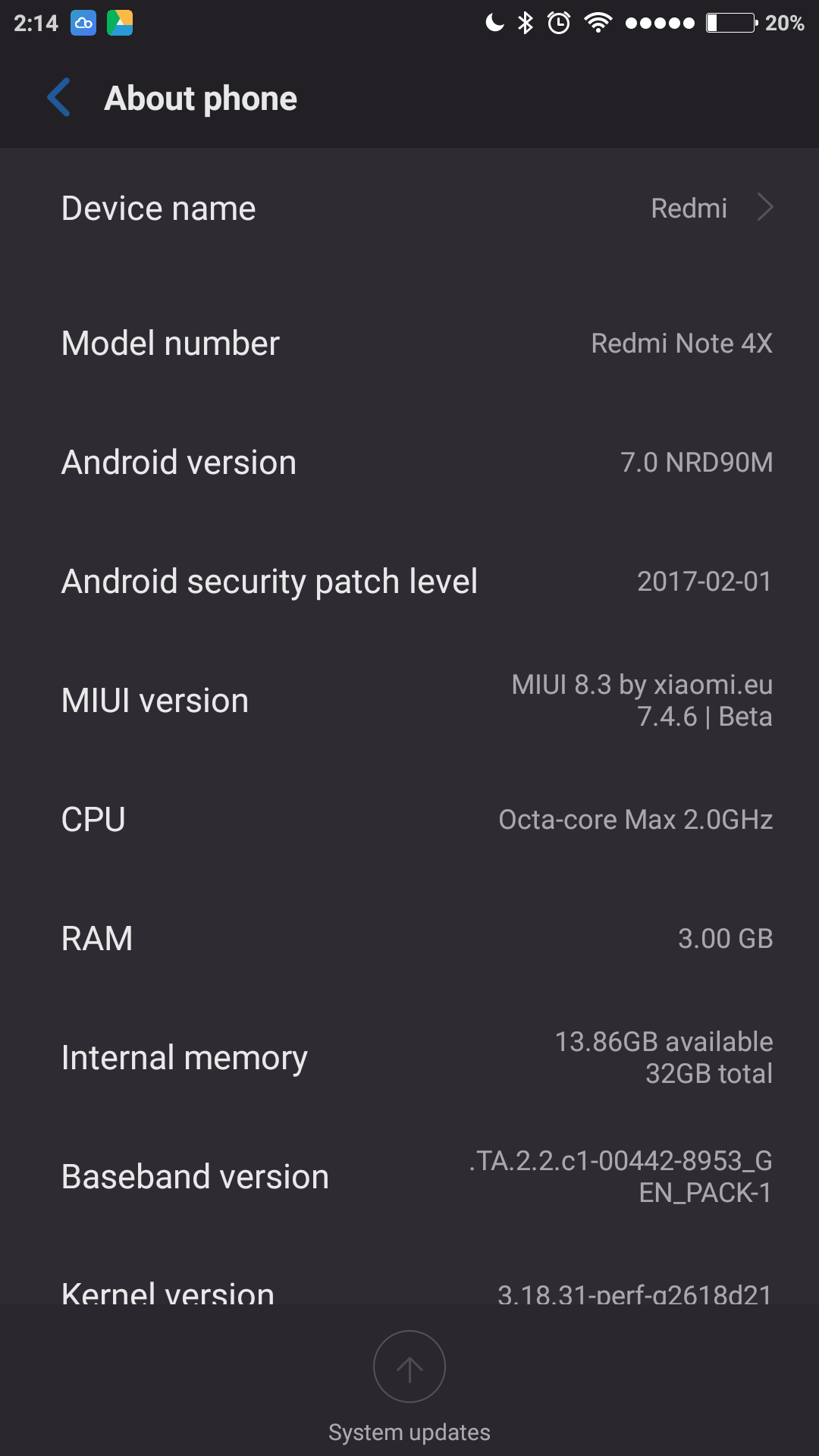Tap the System updates button
This screenshot has height=1456, width=819.
[x=409, y=1387]
